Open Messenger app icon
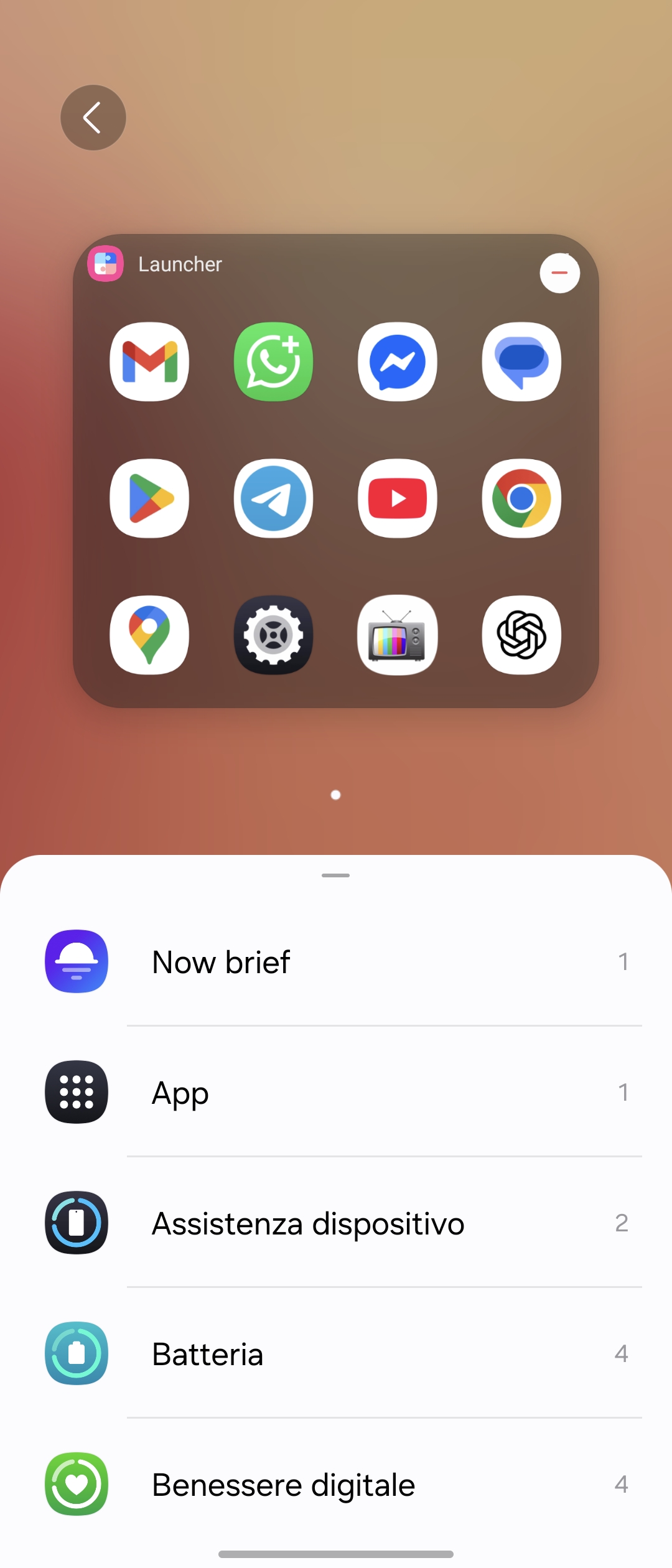Screen dimensions: 672x1568 (398, 362)
